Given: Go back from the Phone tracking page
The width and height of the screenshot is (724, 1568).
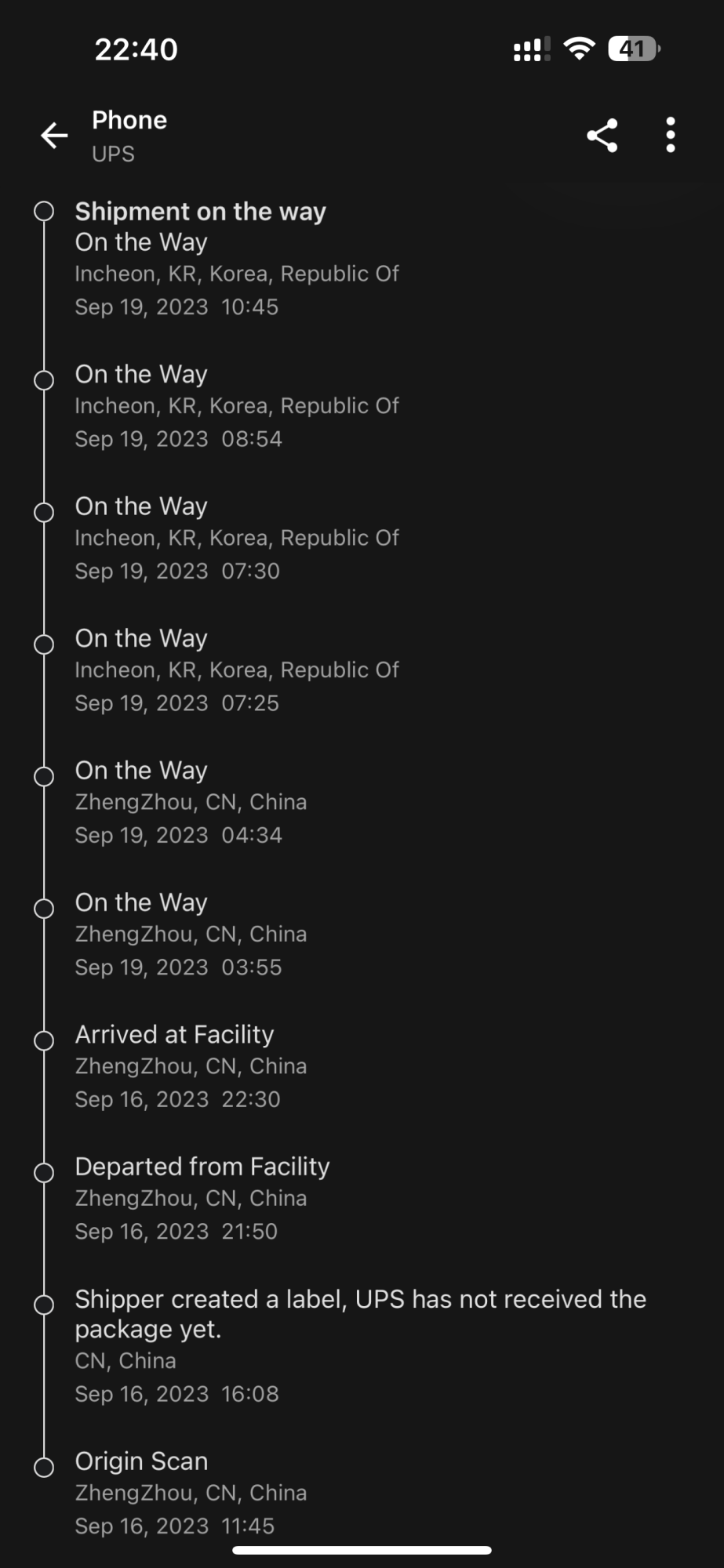Looking at the screenshot, I should [54, 136].
